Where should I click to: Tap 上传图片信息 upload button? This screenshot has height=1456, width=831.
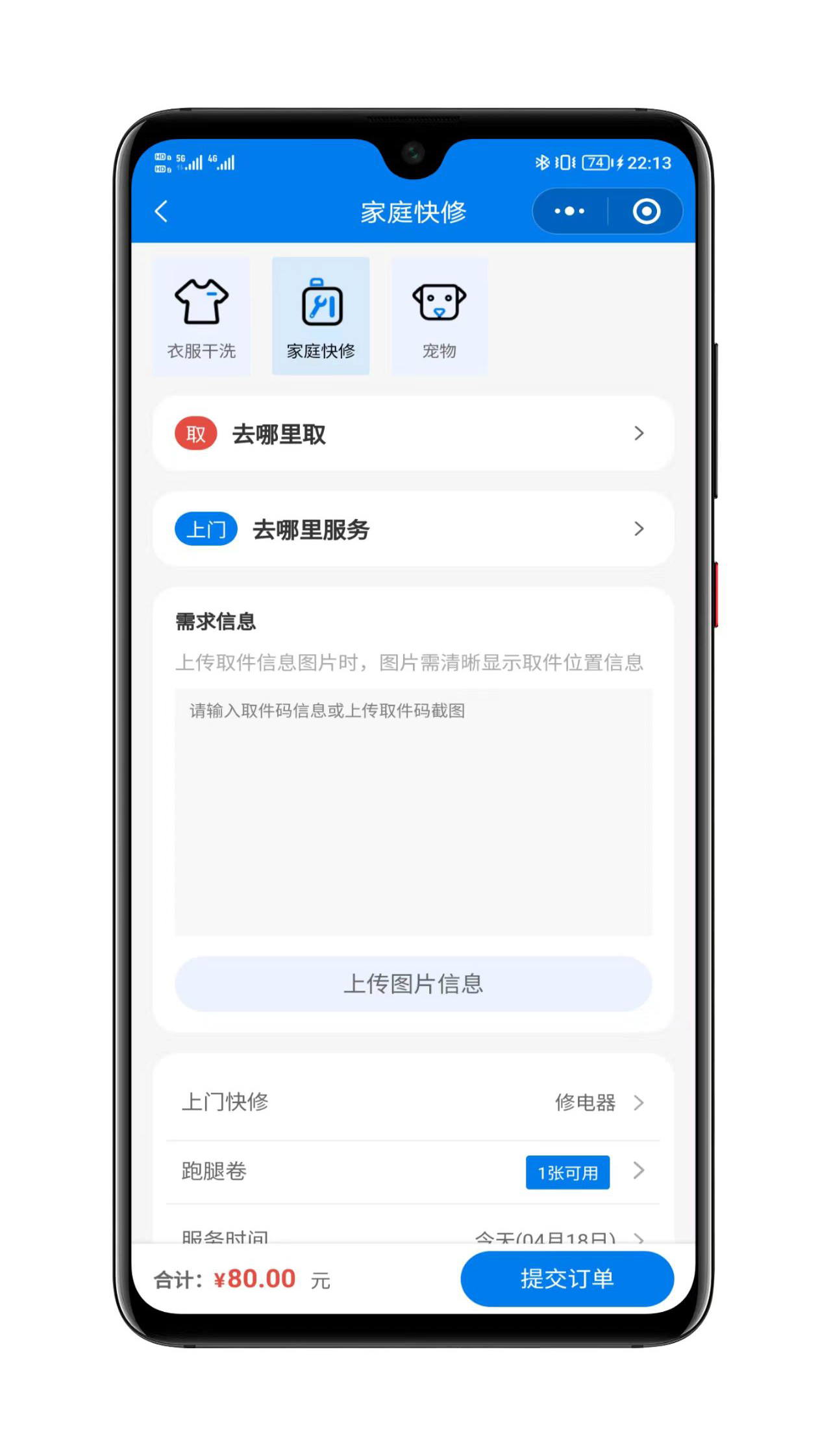pyautogui.click(x=413, y=984)
